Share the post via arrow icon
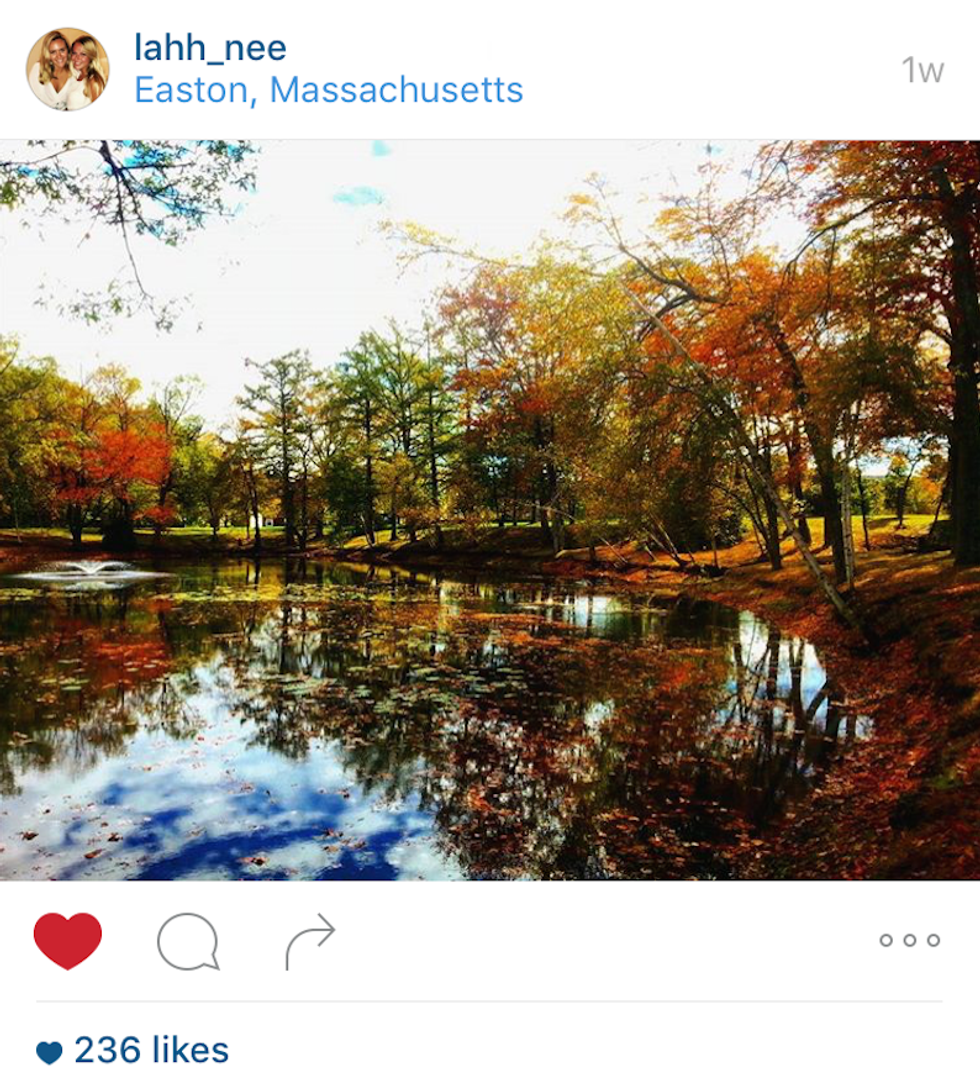This screenshot has height=1081, width=980. pos(310,941)
